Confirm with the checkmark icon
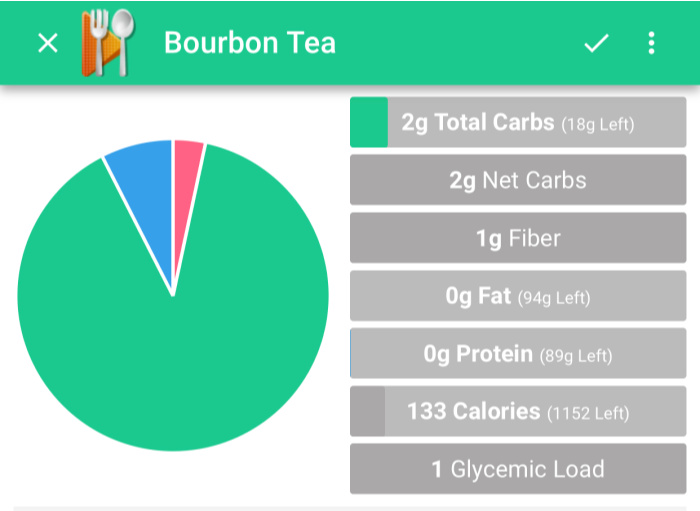Screen dimensions: 700x511 pos(596,43)
